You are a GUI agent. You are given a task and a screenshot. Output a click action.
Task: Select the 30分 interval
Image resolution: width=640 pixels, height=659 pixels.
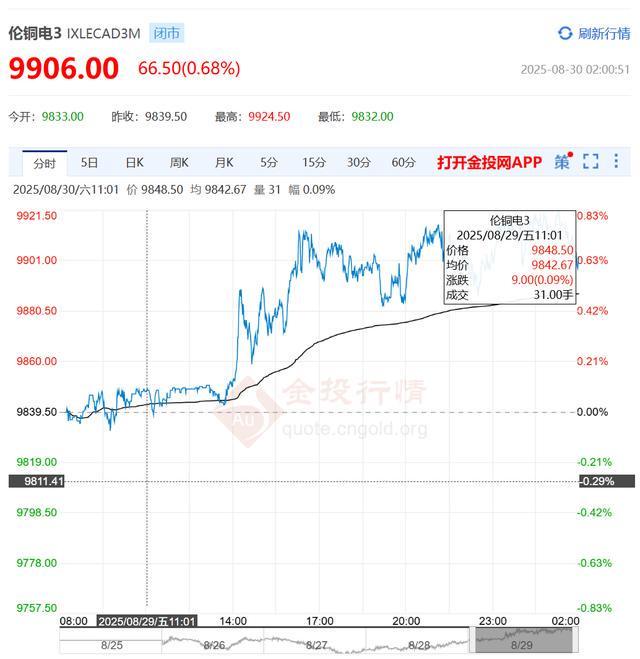[x=359, y=163]
